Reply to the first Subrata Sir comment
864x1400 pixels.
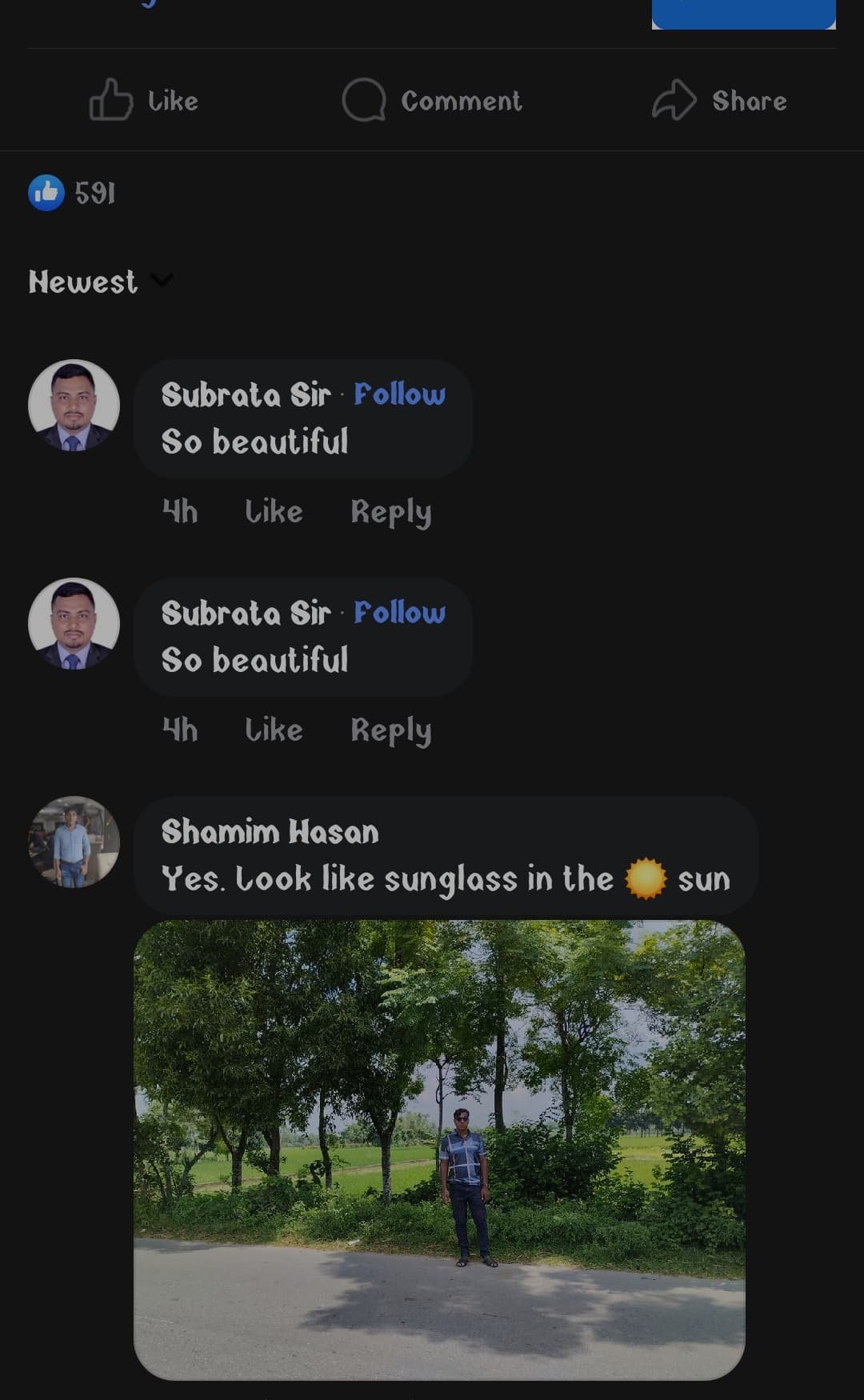pyautogui.click(x=390, y=512)
